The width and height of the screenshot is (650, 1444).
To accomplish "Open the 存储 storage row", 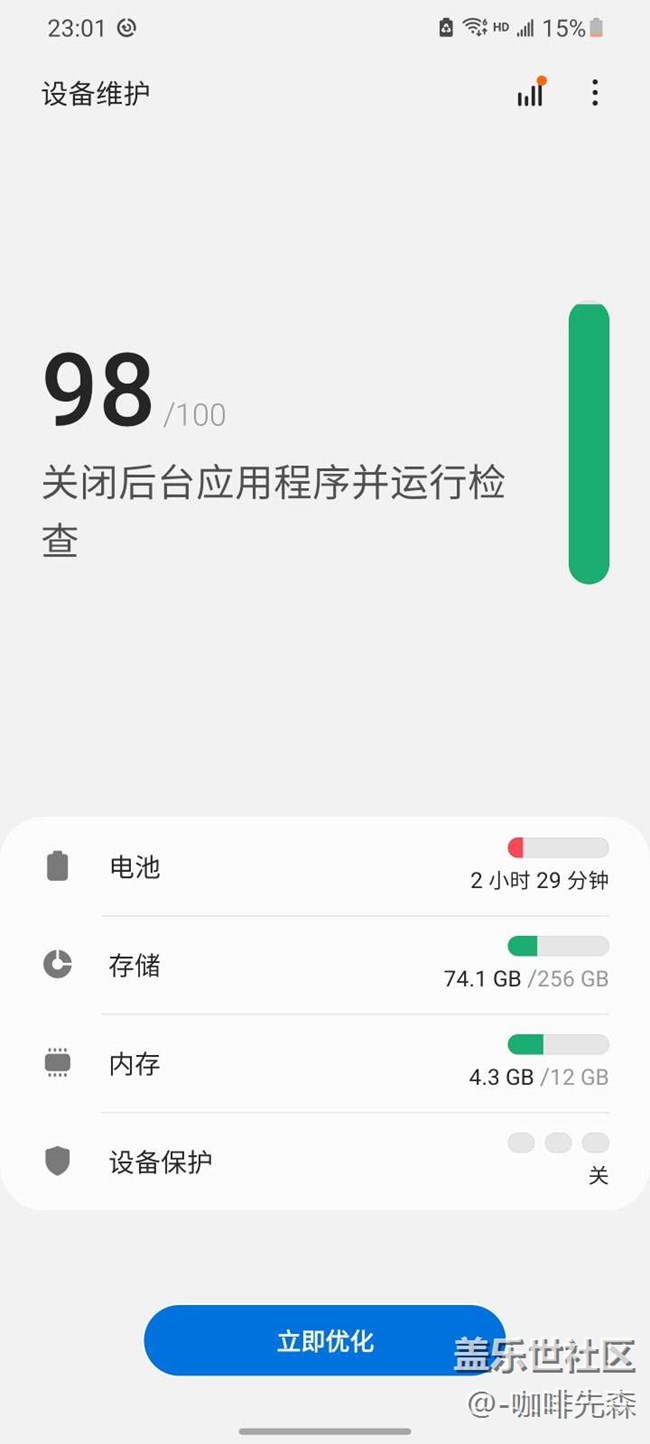I will click(x=325, y=964).
